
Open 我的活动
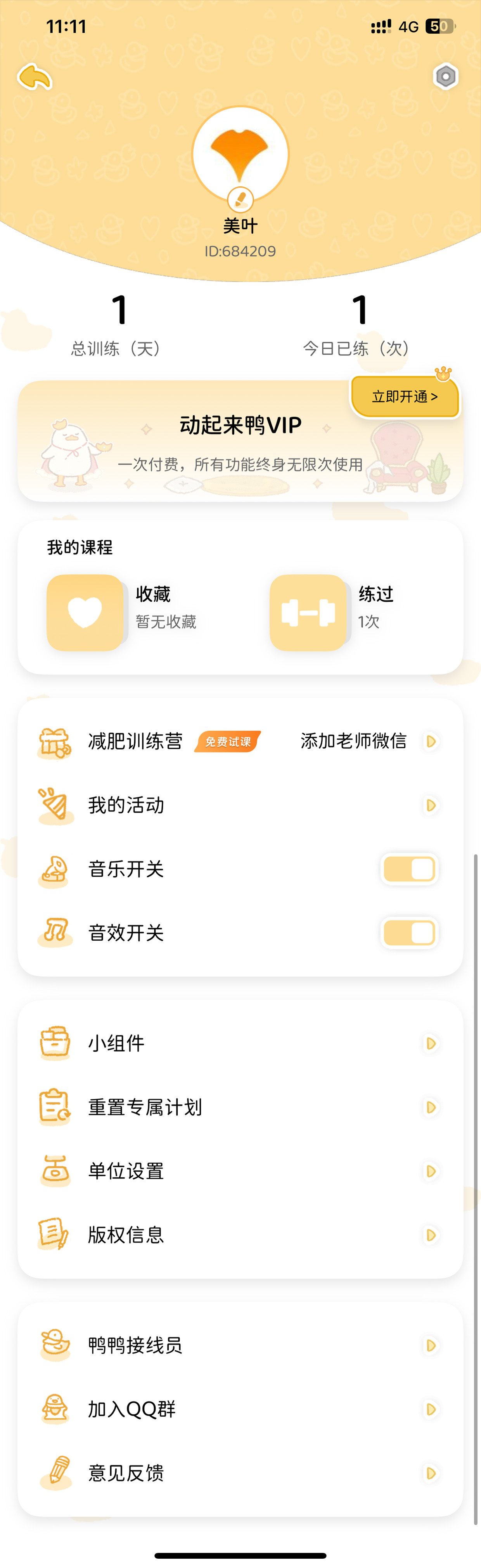point(240,805)
